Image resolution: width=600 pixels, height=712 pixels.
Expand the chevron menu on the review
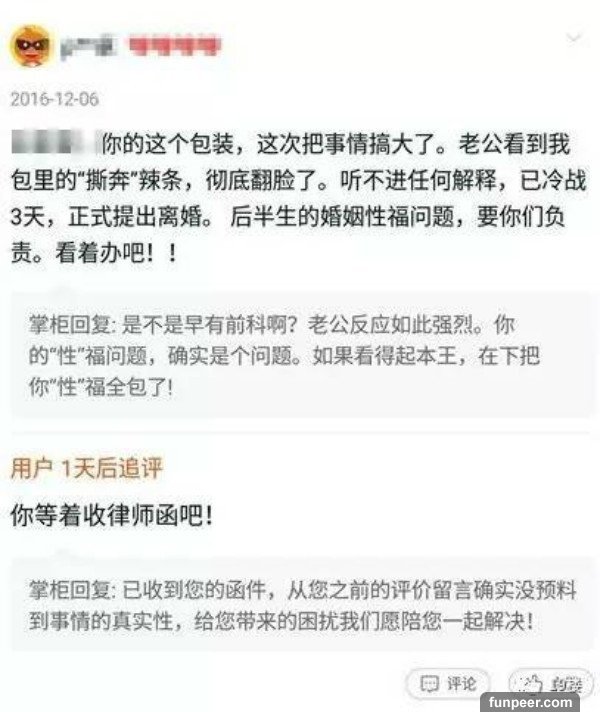576,39
